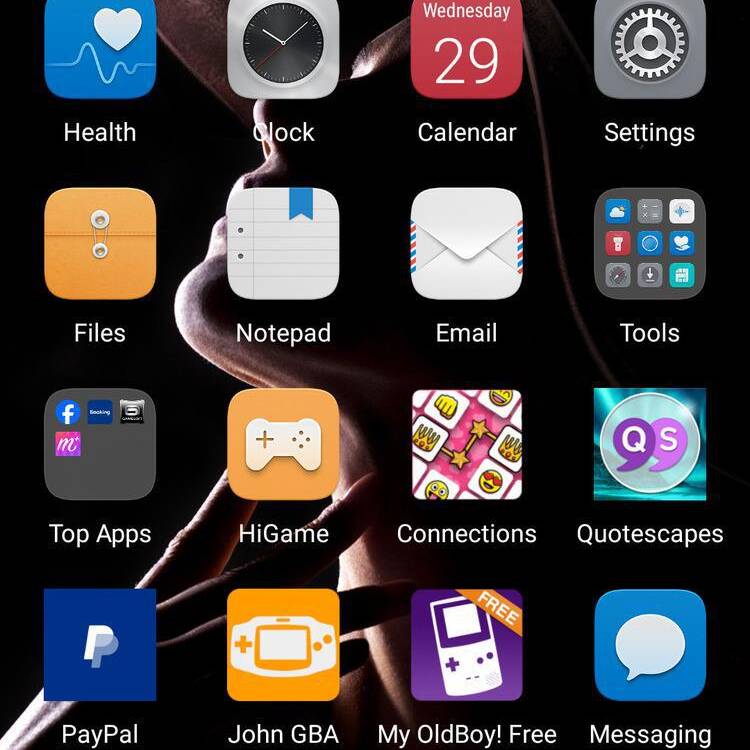Image resolution: width=750 pixels, height=750 pixels.
Task: Open the Email app
Action: point(466,244)
